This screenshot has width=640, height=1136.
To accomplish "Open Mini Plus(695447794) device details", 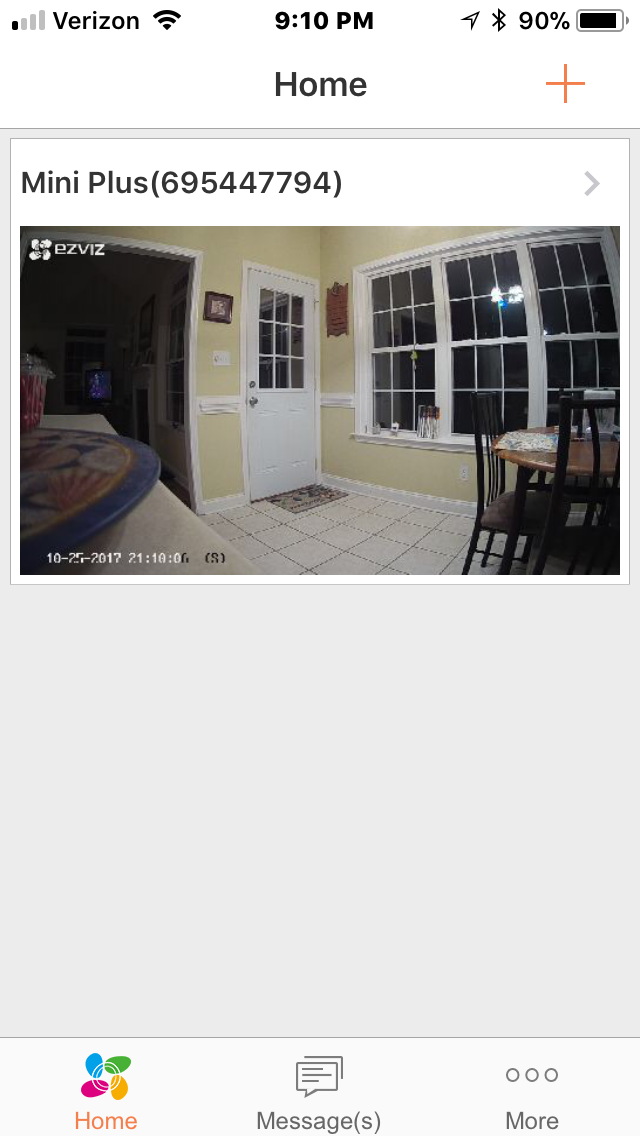I will (x=320, y=183).
